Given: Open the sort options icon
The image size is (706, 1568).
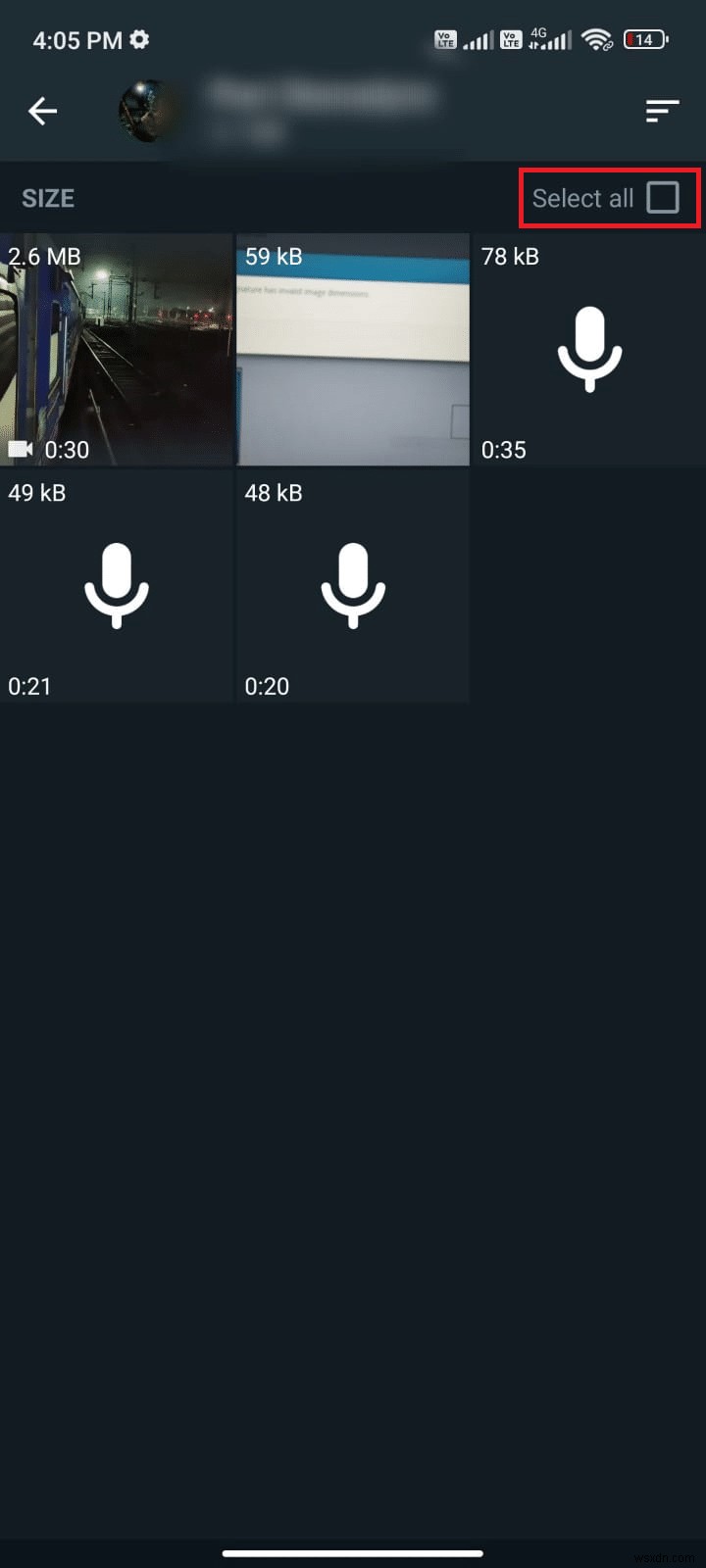Looking at the screenshot, I should pos(662,112).
